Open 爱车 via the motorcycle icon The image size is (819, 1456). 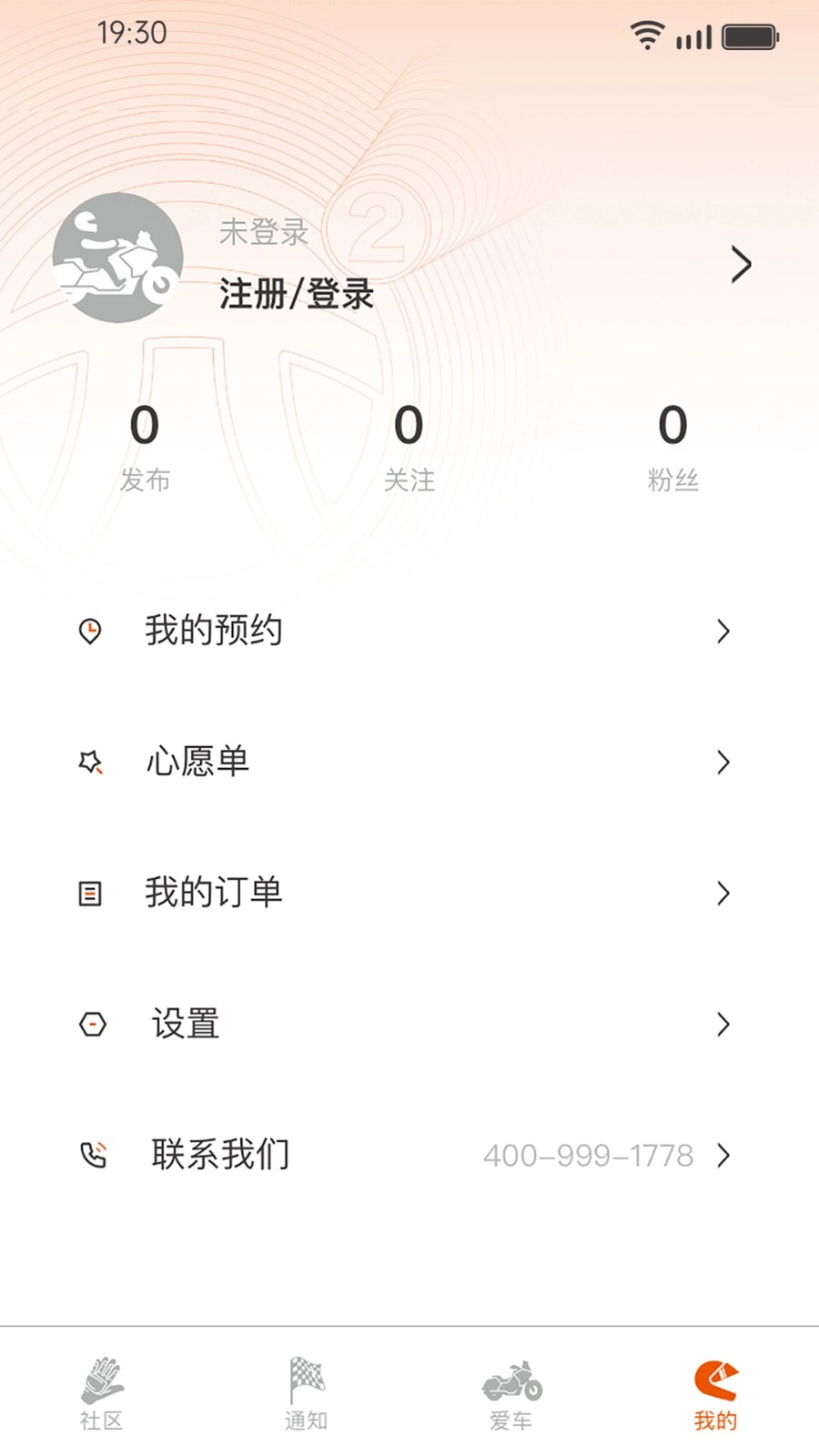click(x=512, y=1380)
